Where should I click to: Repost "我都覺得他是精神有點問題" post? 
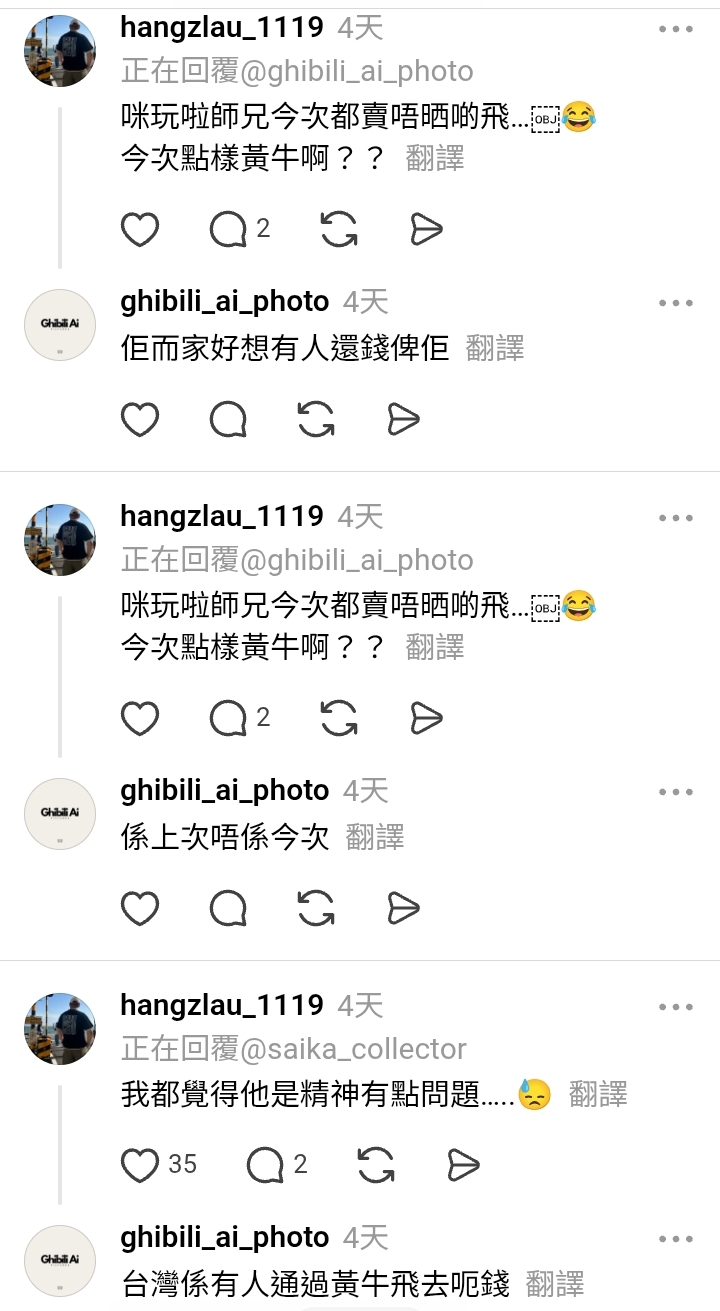pyautogui.click(x=375, y=1164)
